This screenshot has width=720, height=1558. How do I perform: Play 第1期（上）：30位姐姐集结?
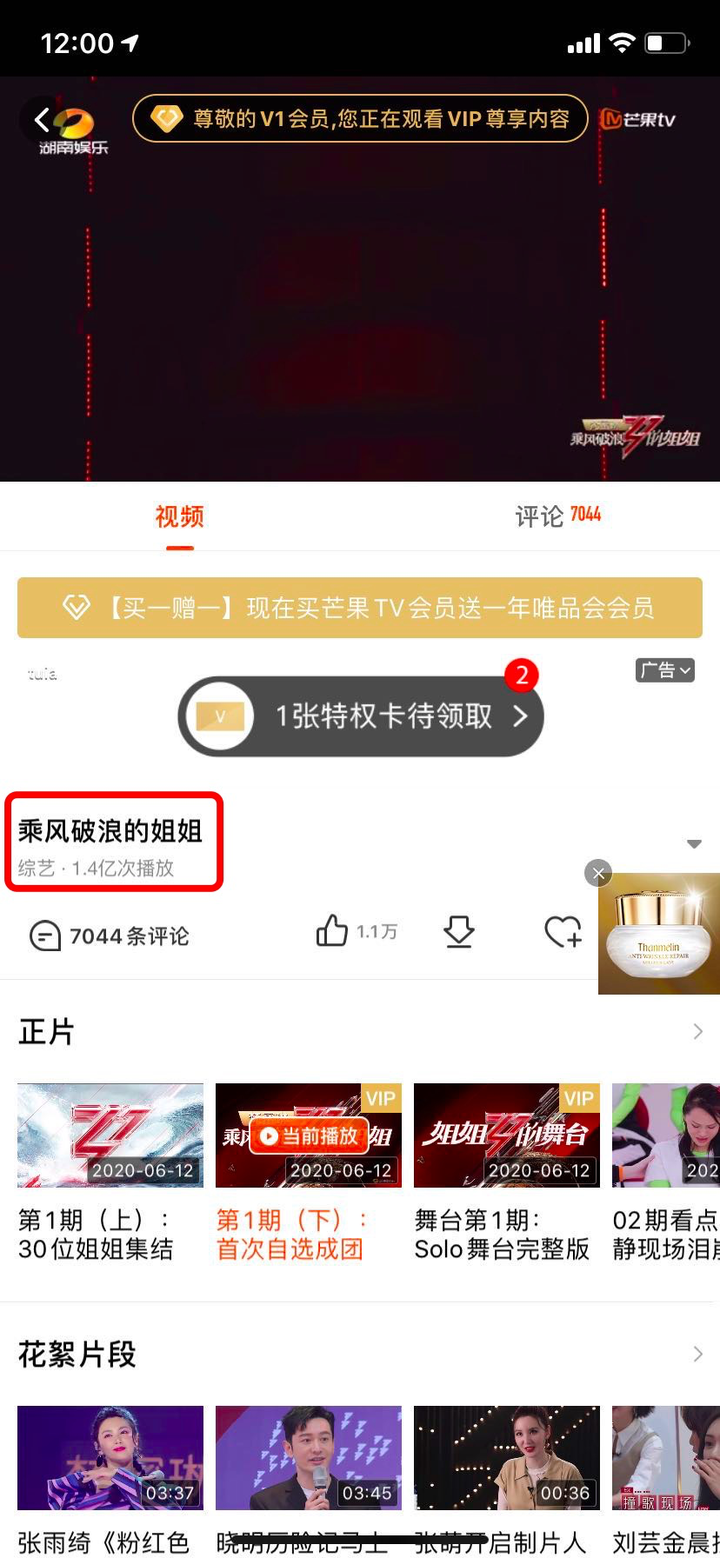point(110,1135)
